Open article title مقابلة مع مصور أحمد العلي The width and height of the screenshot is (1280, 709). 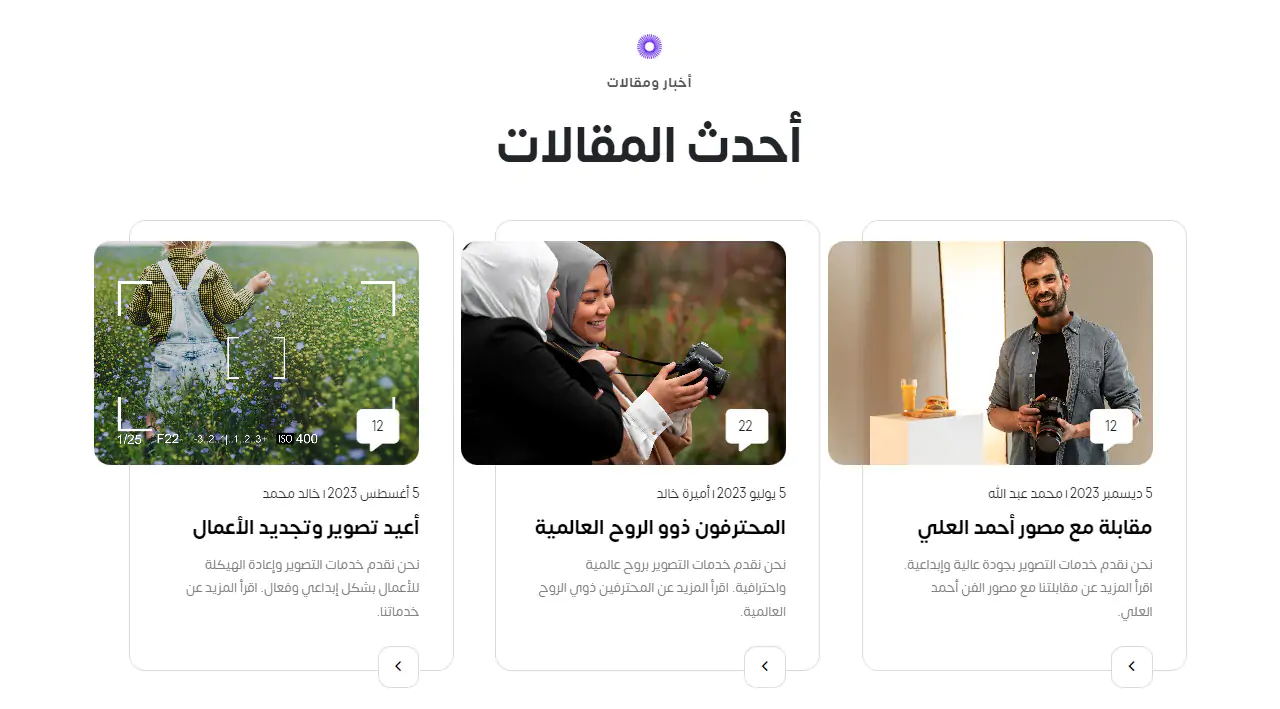pos(1034,527)
